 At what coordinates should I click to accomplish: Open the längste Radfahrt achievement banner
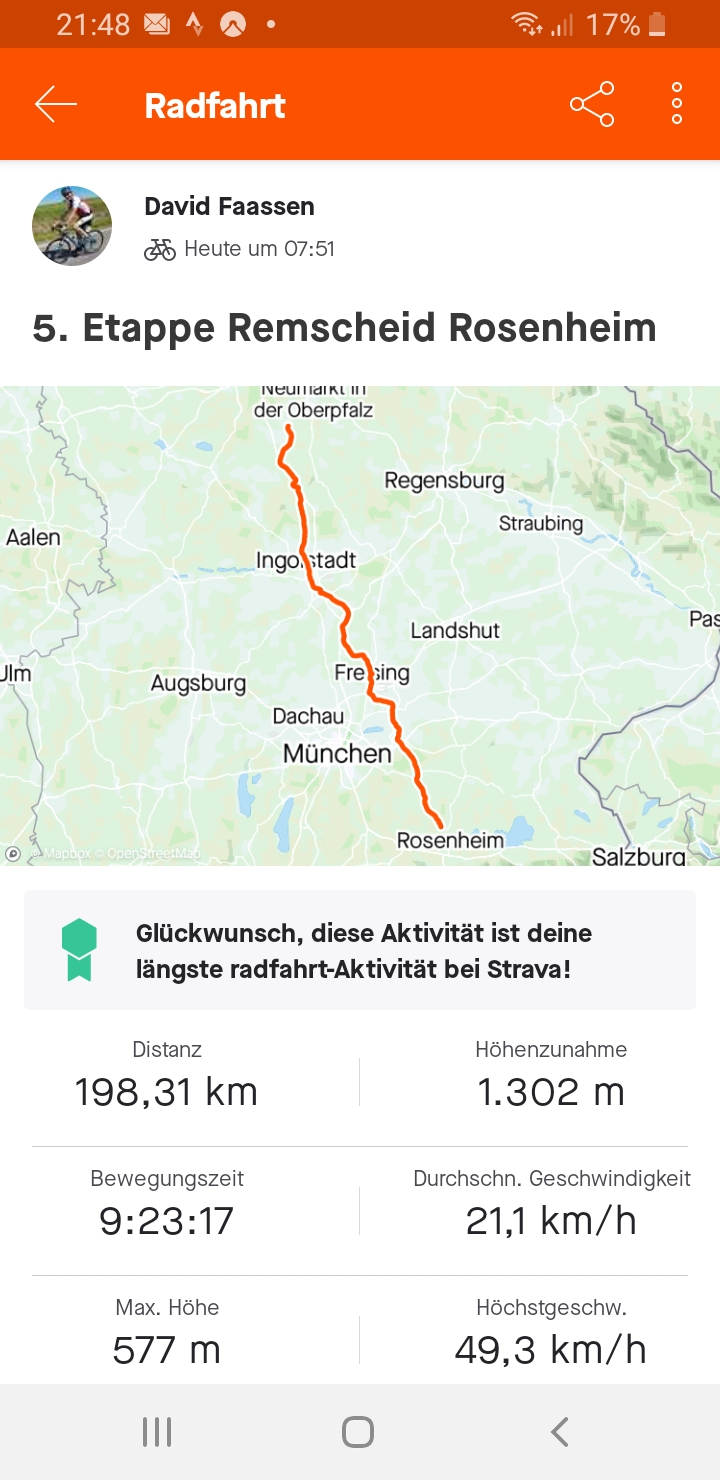tap(360, 950)
